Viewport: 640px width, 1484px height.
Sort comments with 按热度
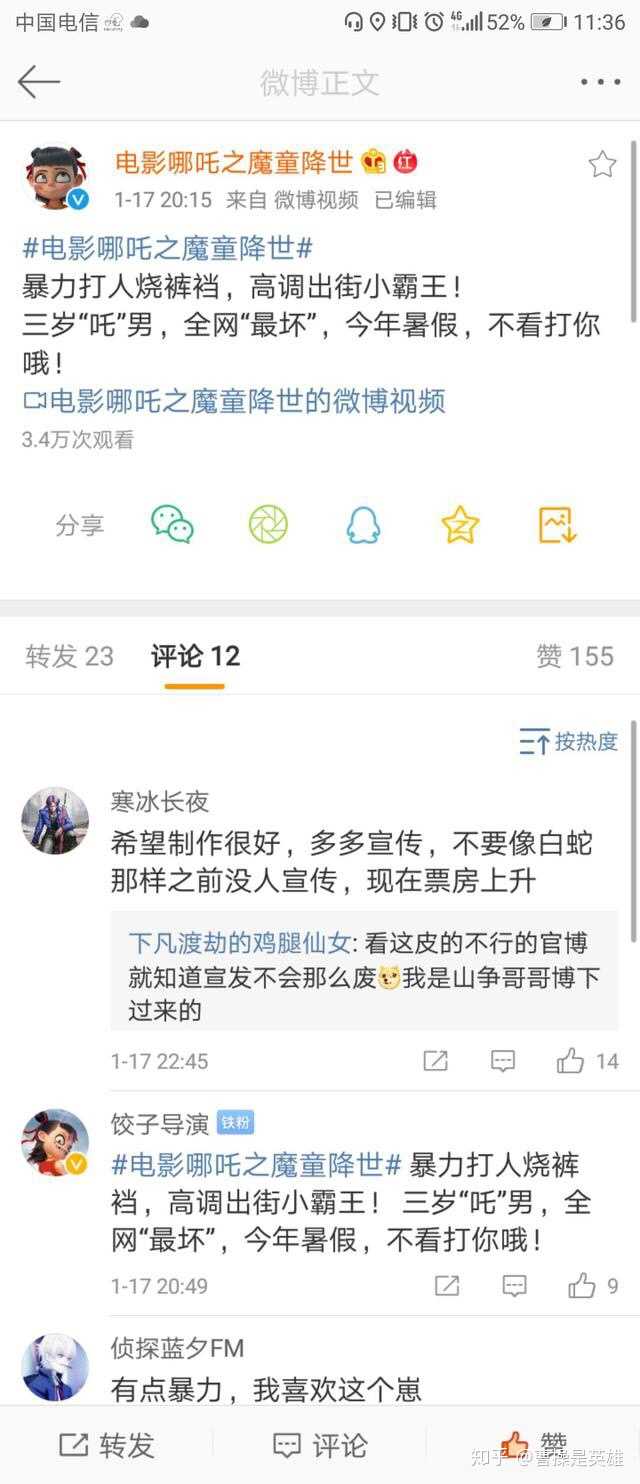569,741
